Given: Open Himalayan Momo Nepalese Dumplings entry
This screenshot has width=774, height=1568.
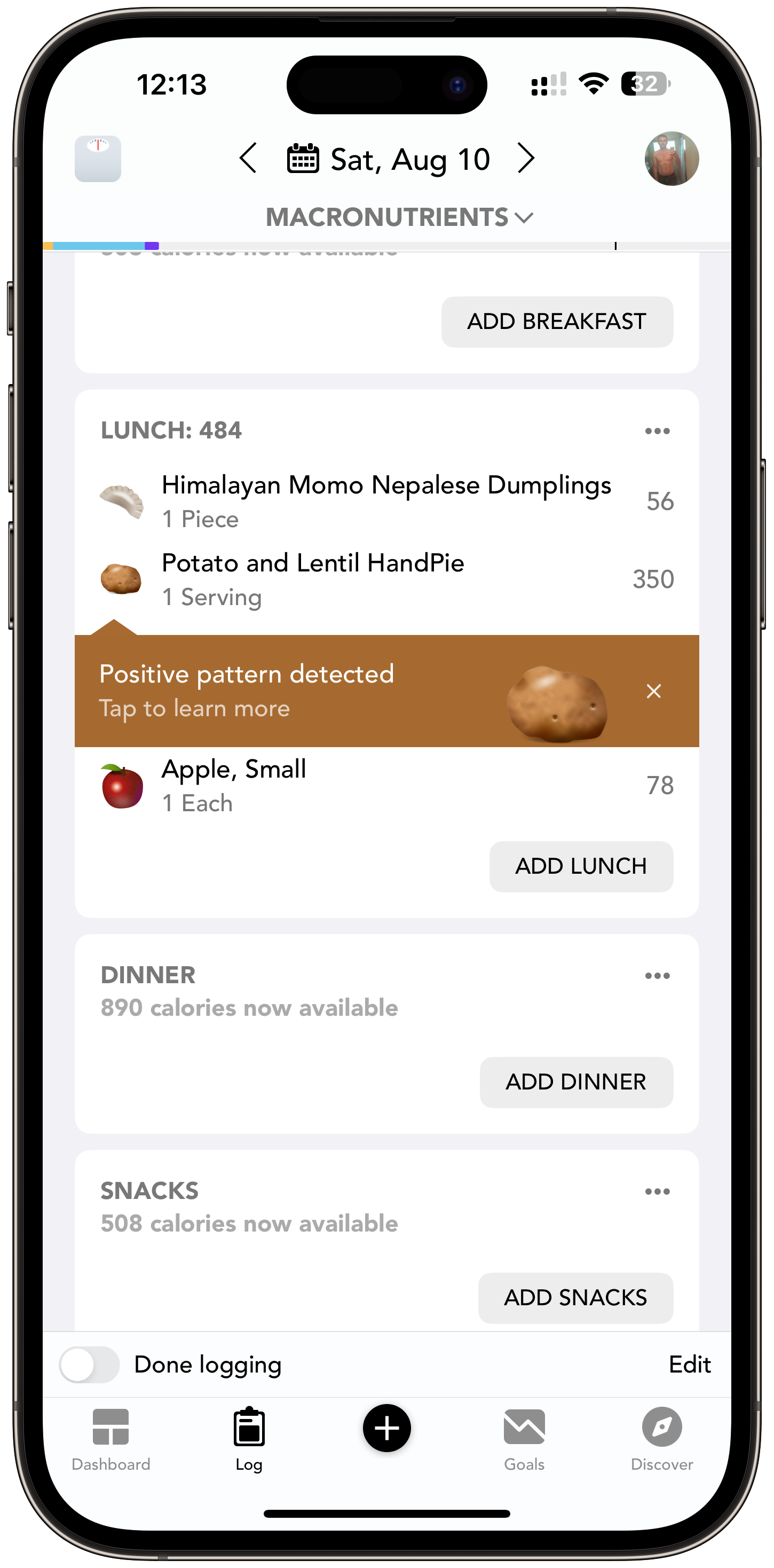Looking at the screenshot, I should 386,501.
